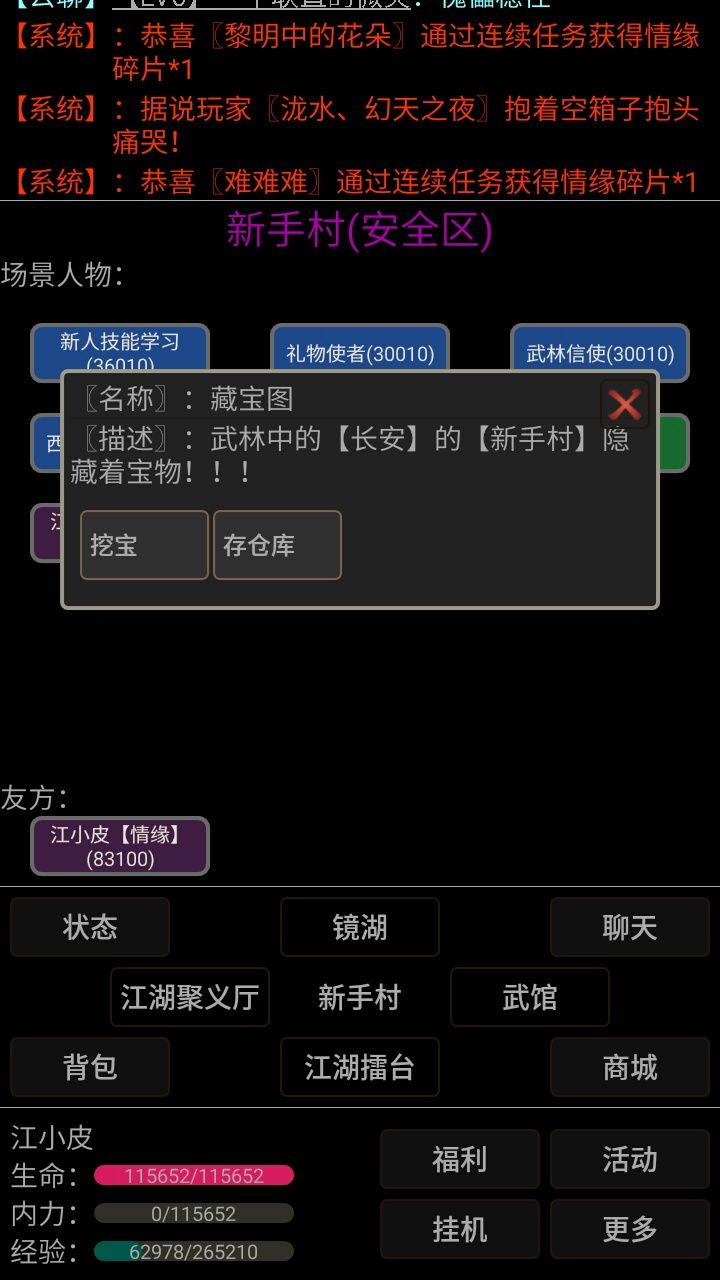Switch to the 新手村 location tab

pos(360,997)
